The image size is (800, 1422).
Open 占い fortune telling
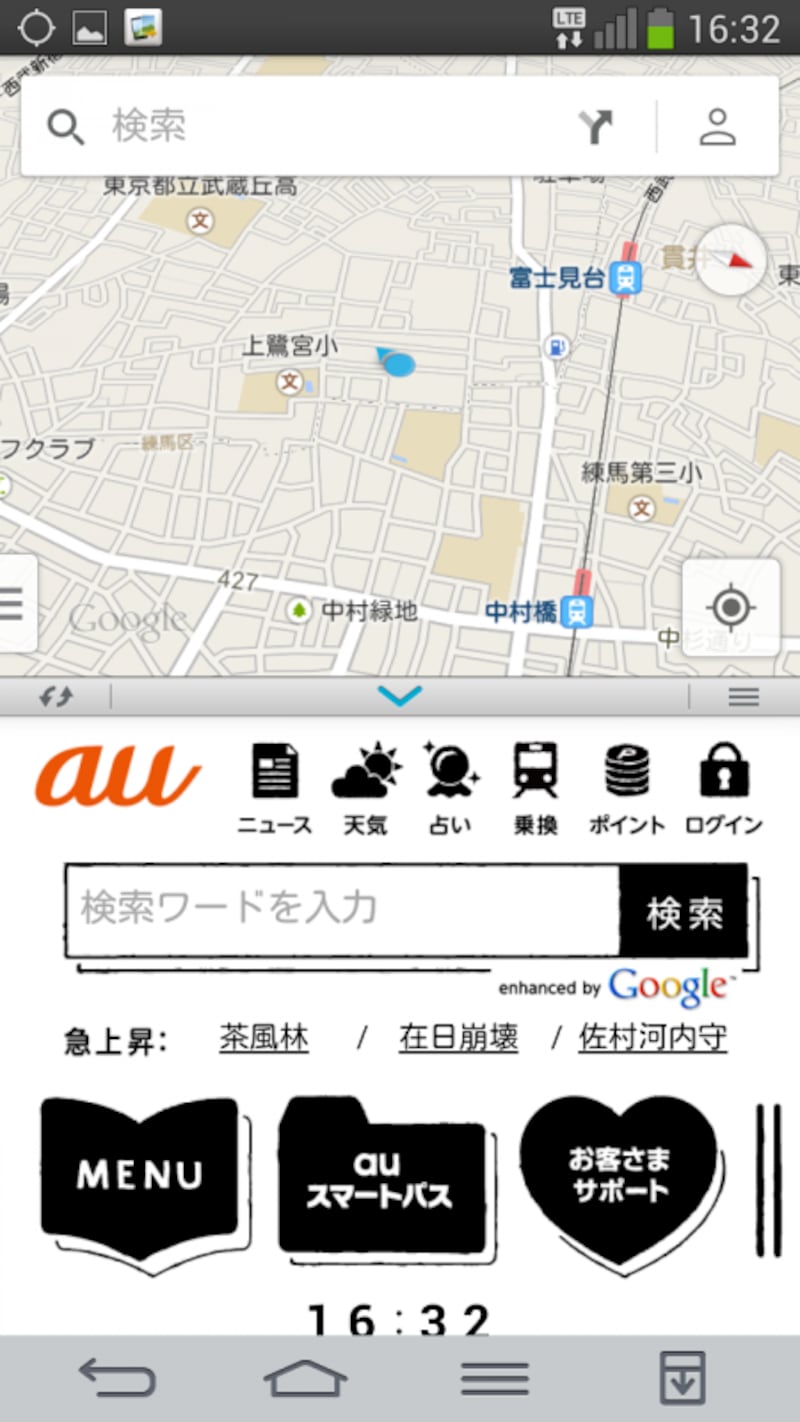(x=451, y=788)
